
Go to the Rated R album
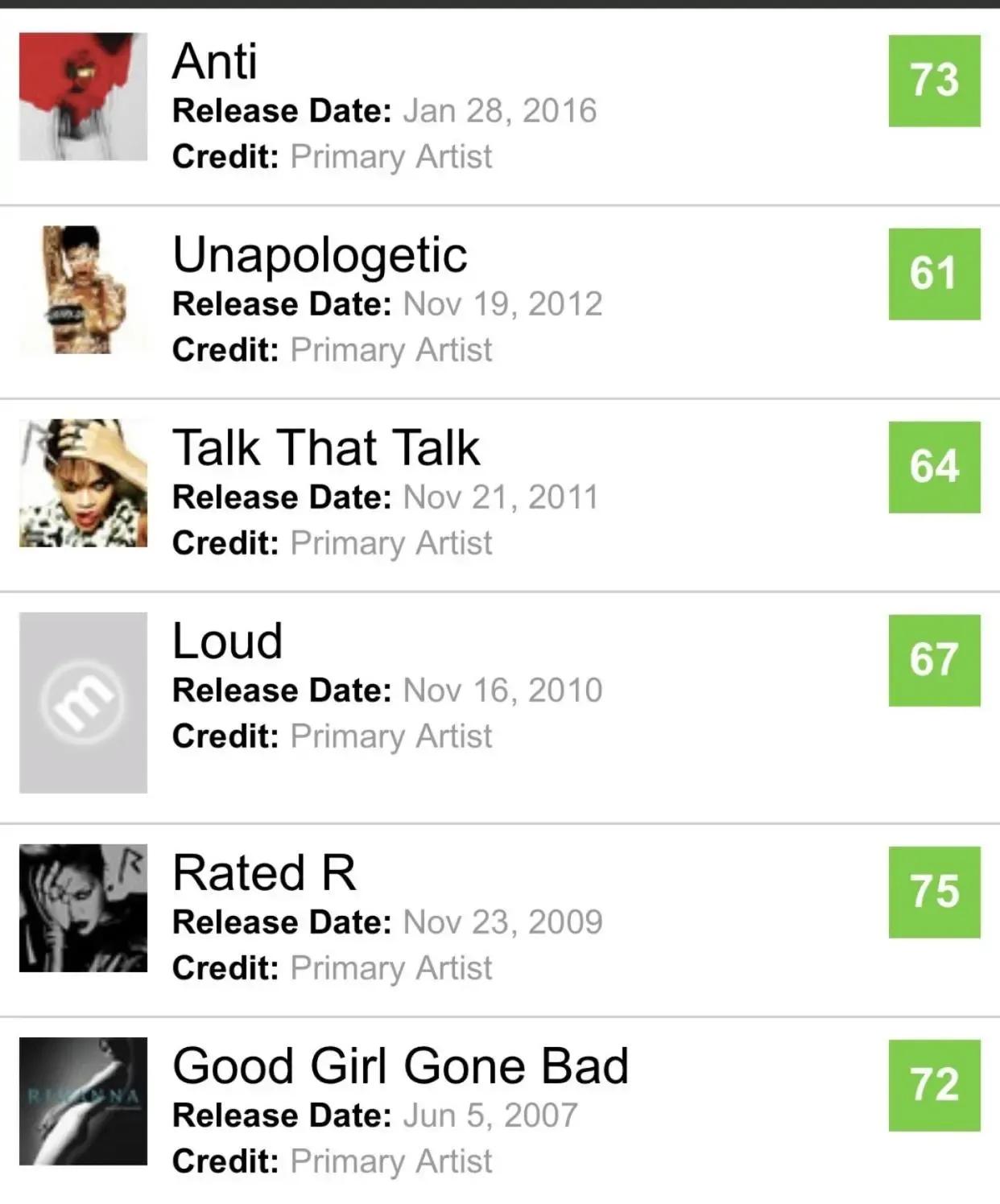264,872
